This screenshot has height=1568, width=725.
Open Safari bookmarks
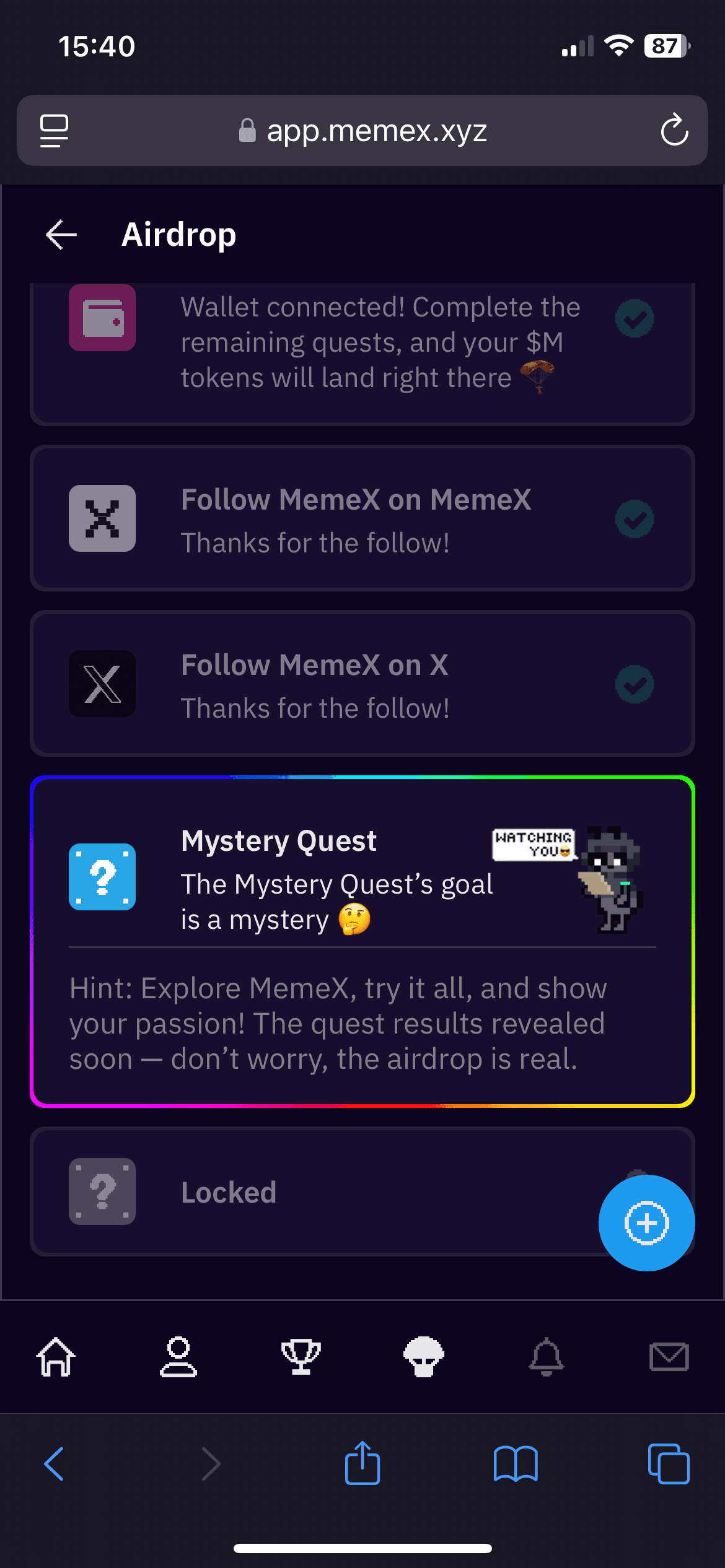516,1463
